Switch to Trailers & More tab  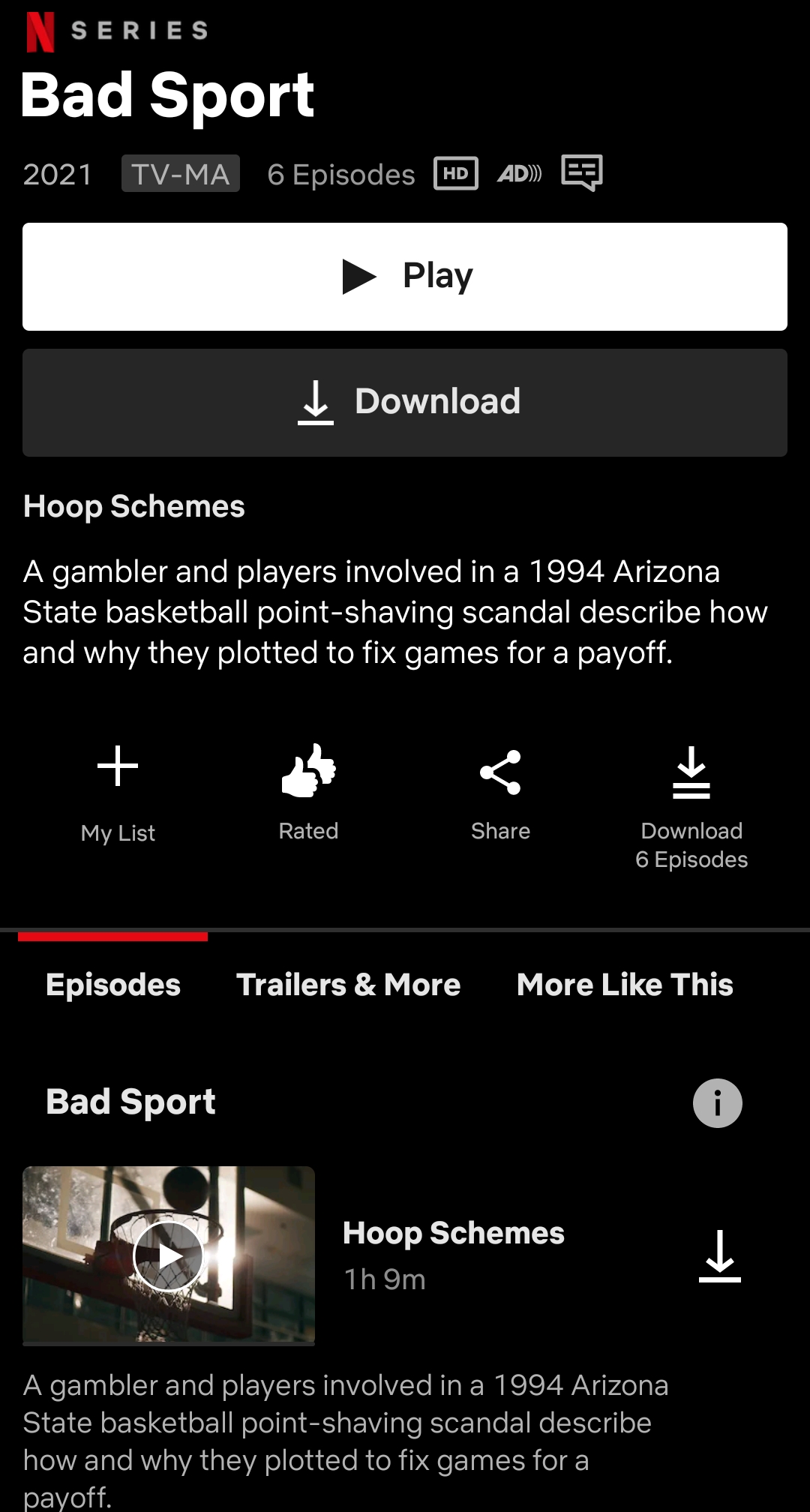pos(348,985)
